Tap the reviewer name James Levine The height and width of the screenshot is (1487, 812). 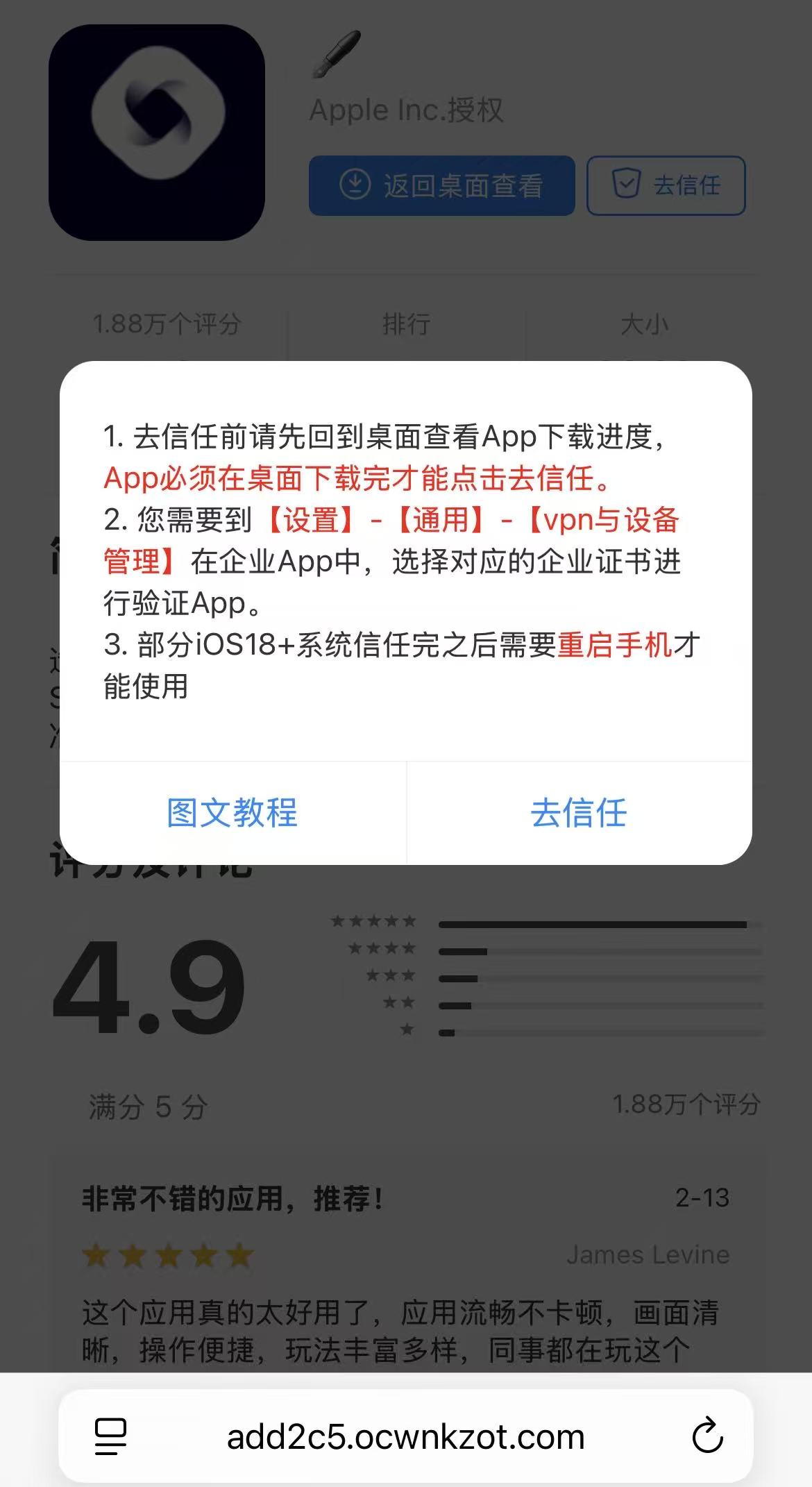coord(648,1254)
